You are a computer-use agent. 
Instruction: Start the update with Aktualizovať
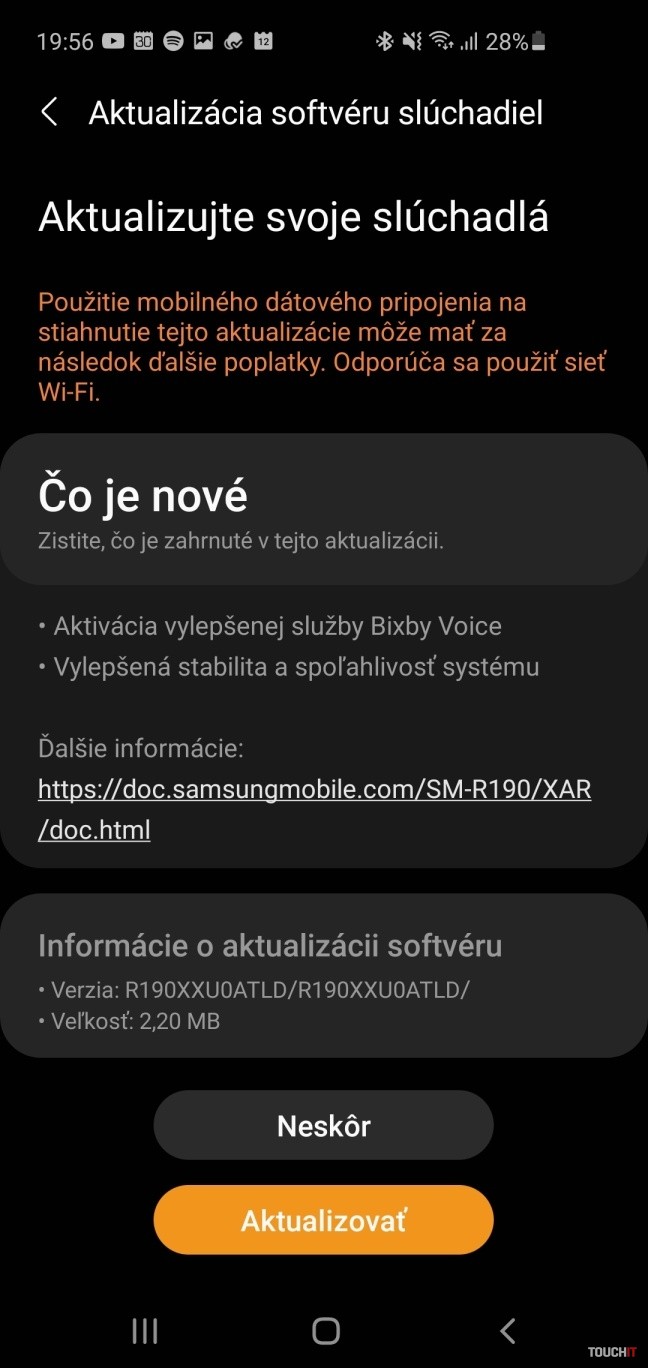(323, 1220)
